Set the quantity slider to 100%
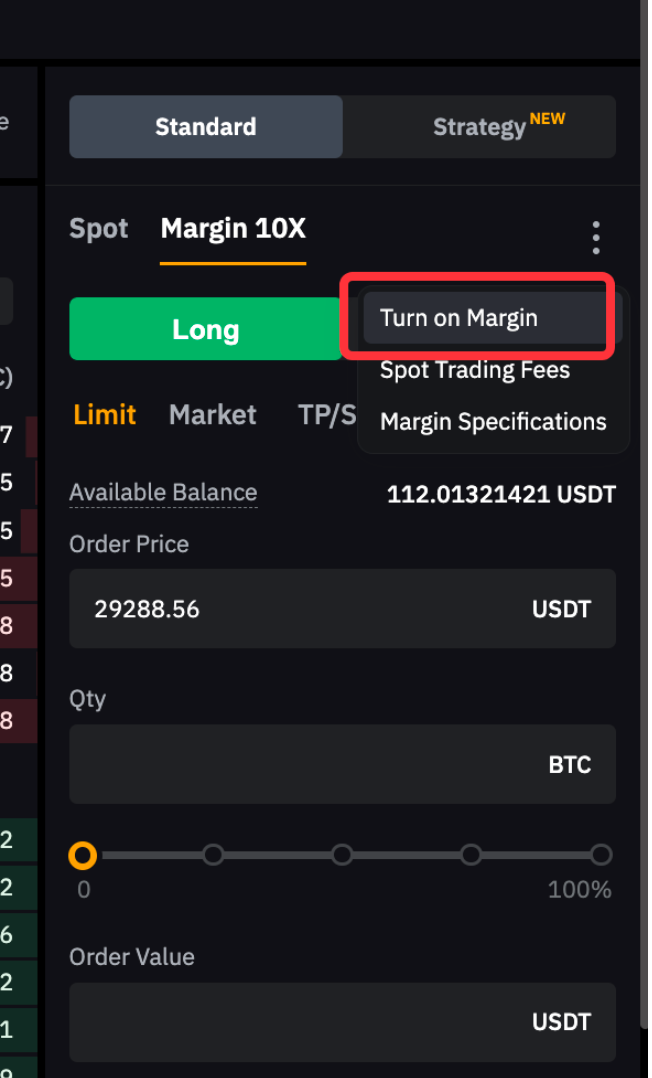The image size is (652, 1078). click(x=600, y=855)
